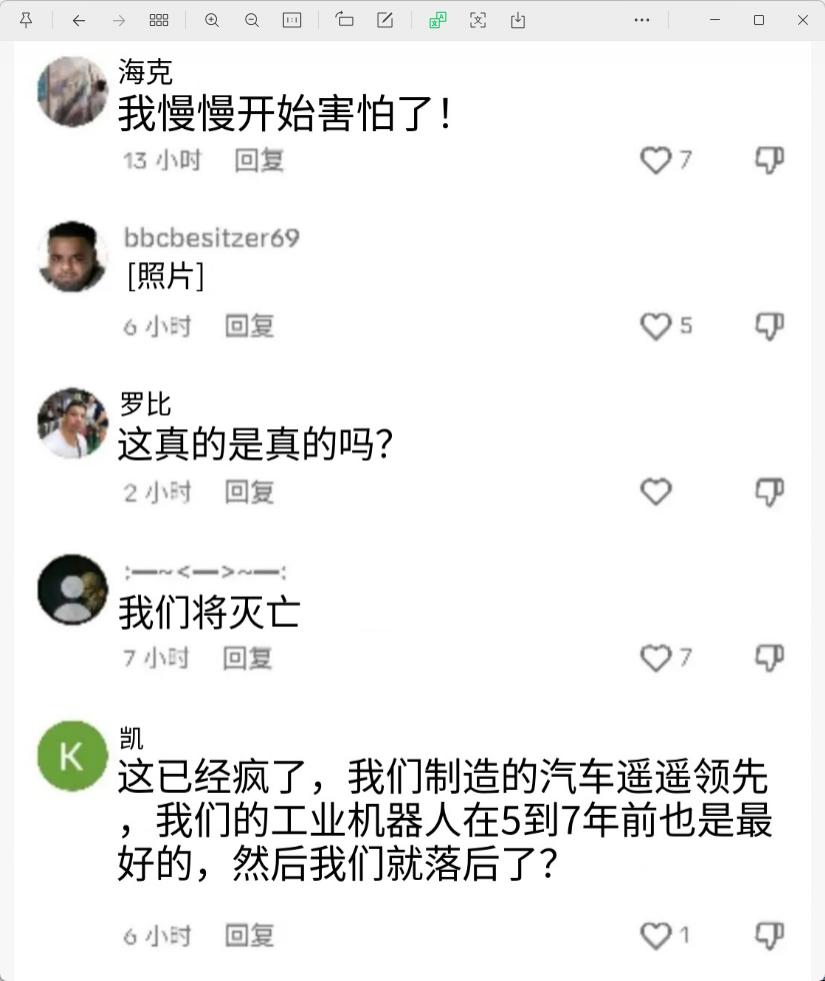Viewport: 825px width, 981px height.
Task: Open the image edit tool
Action: tap(385, 20)
